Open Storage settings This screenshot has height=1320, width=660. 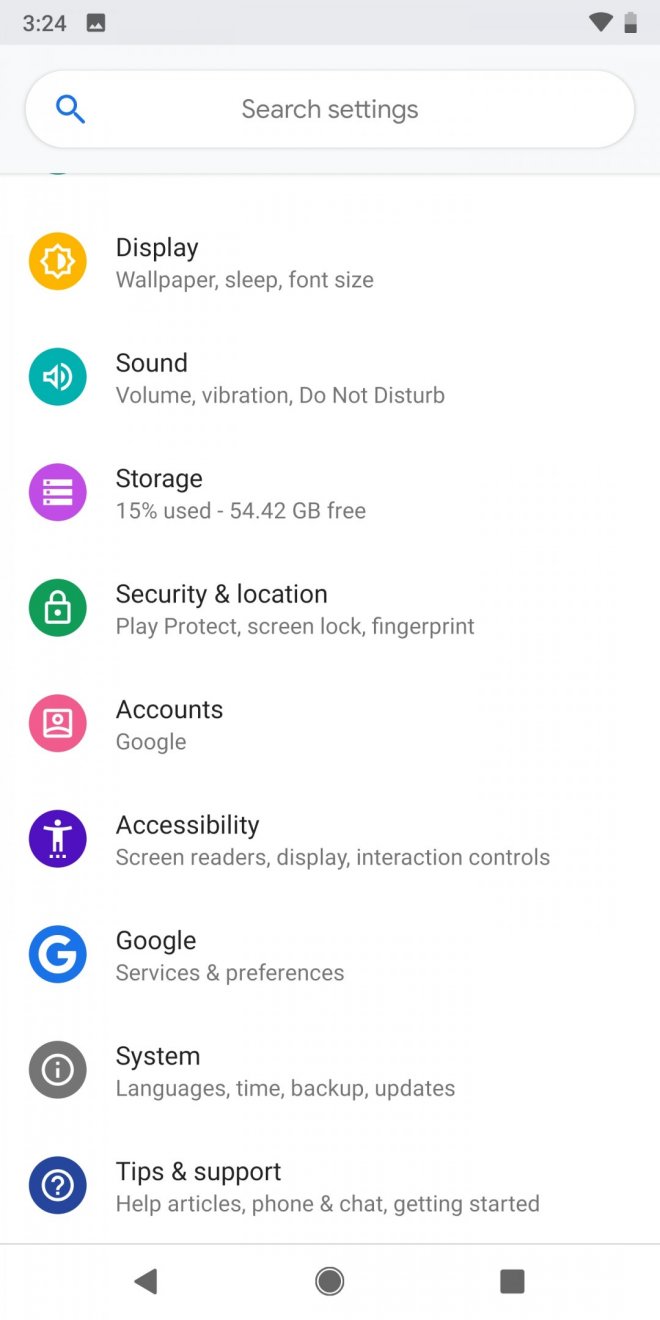coord(330,493)
